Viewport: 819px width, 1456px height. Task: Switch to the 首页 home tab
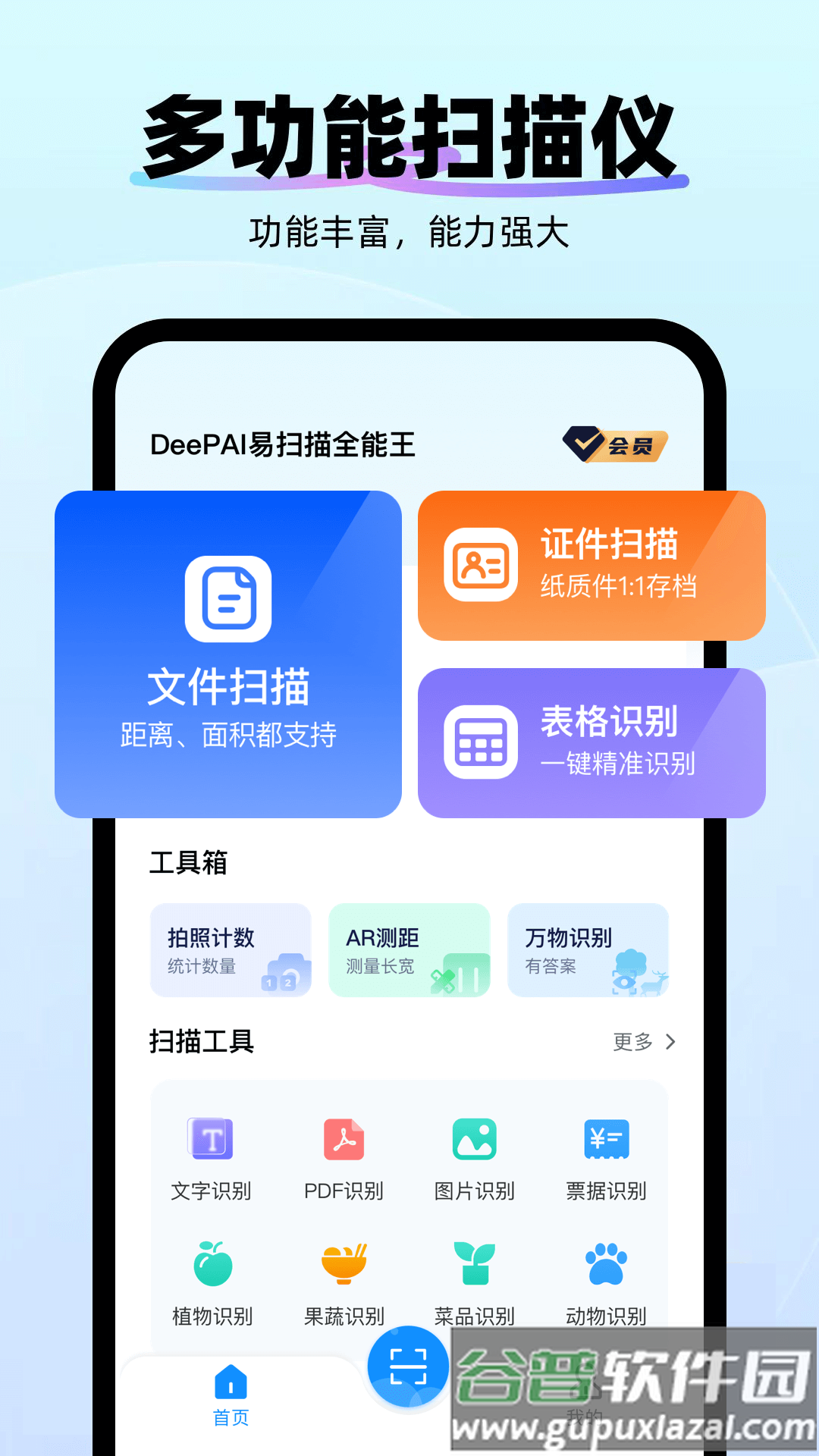pyautogui.click(x=231, y=1399)
